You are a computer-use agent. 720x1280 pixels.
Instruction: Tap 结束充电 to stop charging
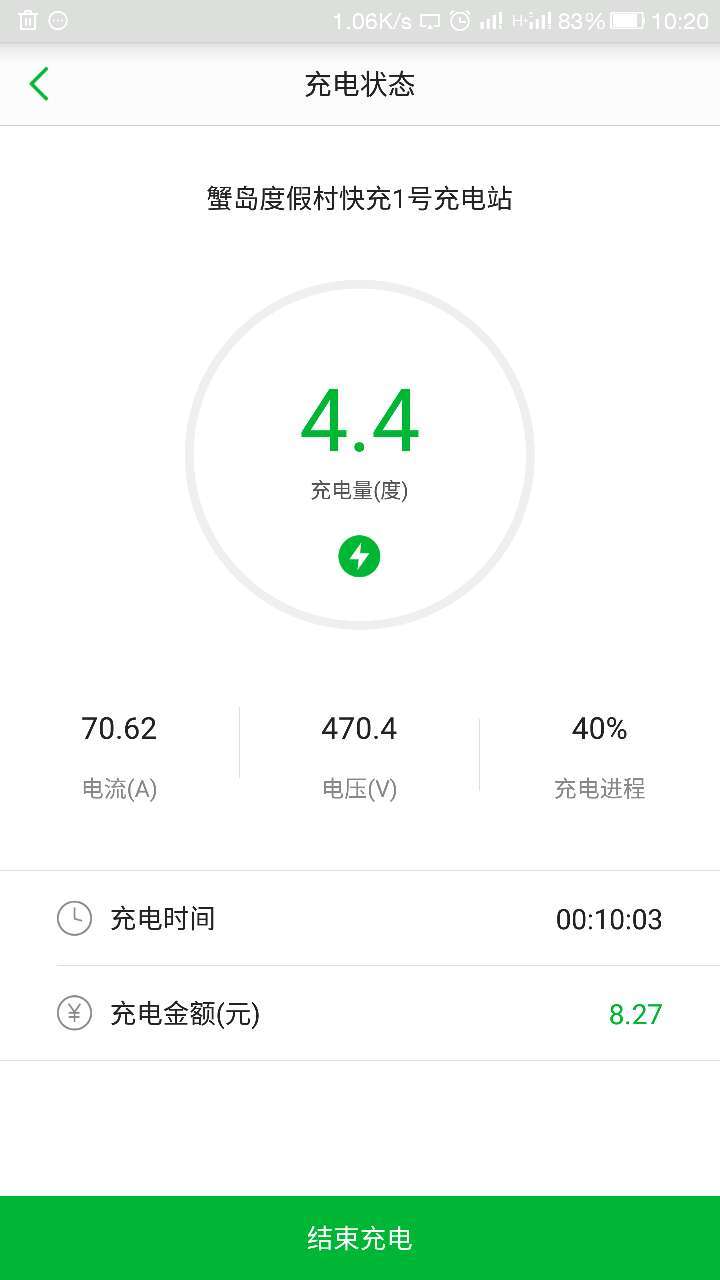[360, 1238]
